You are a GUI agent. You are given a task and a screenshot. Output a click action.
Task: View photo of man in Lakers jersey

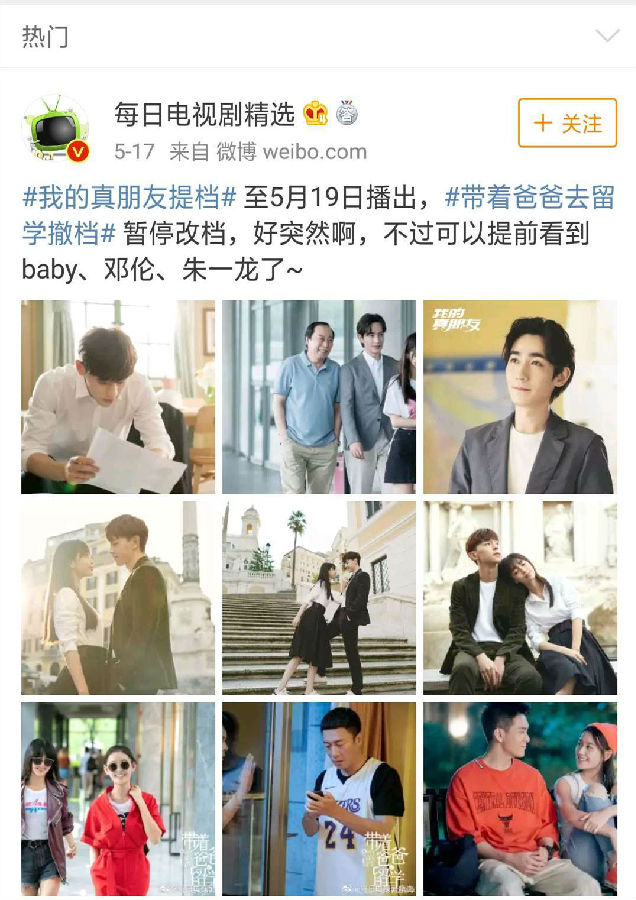pyautogui.click(x=318, y=797)
